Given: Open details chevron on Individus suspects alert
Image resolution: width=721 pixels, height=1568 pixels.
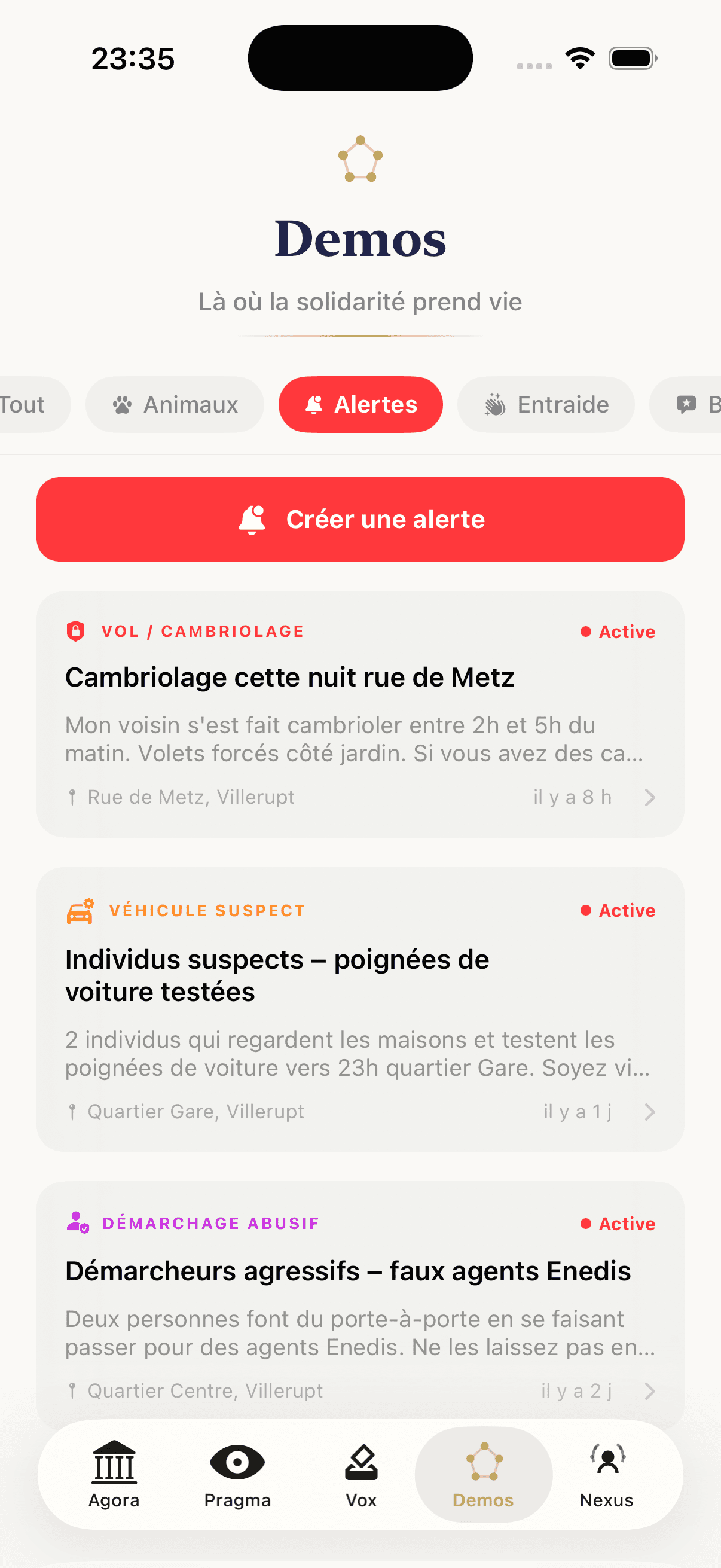Looking at the screenshot, I should 650,1112.
